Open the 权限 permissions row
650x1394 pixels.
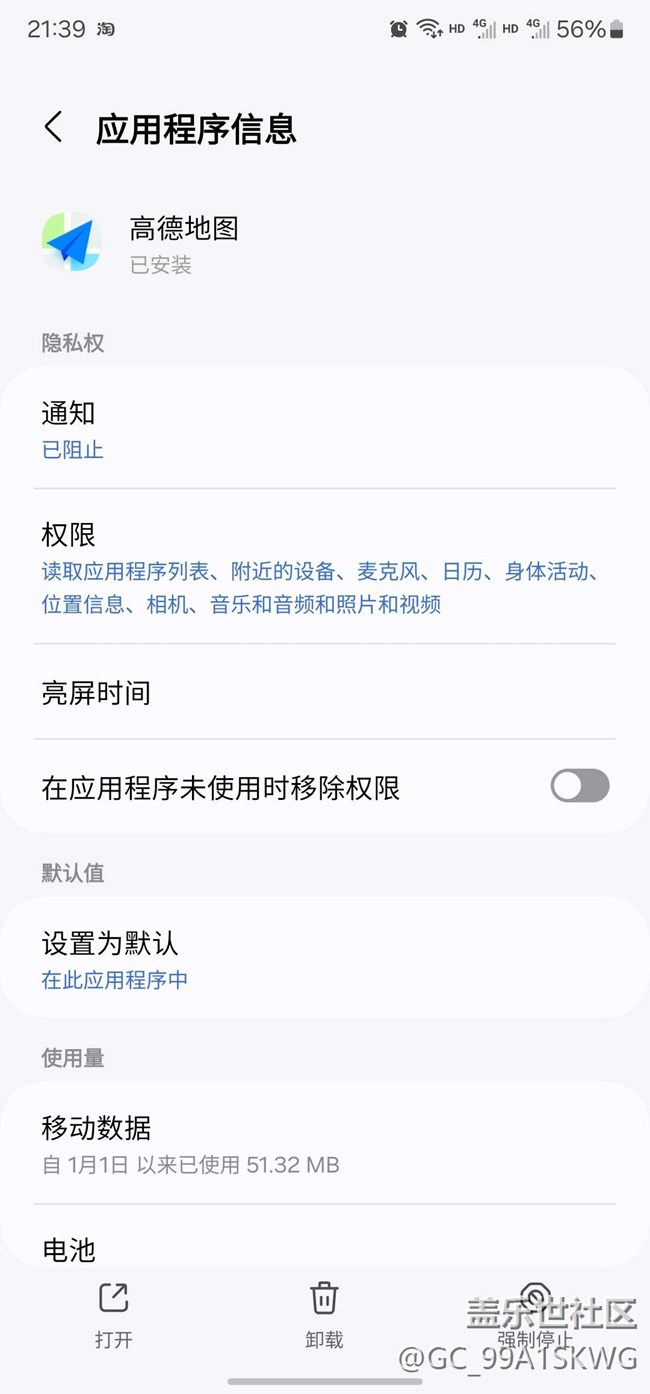point(325,567)
